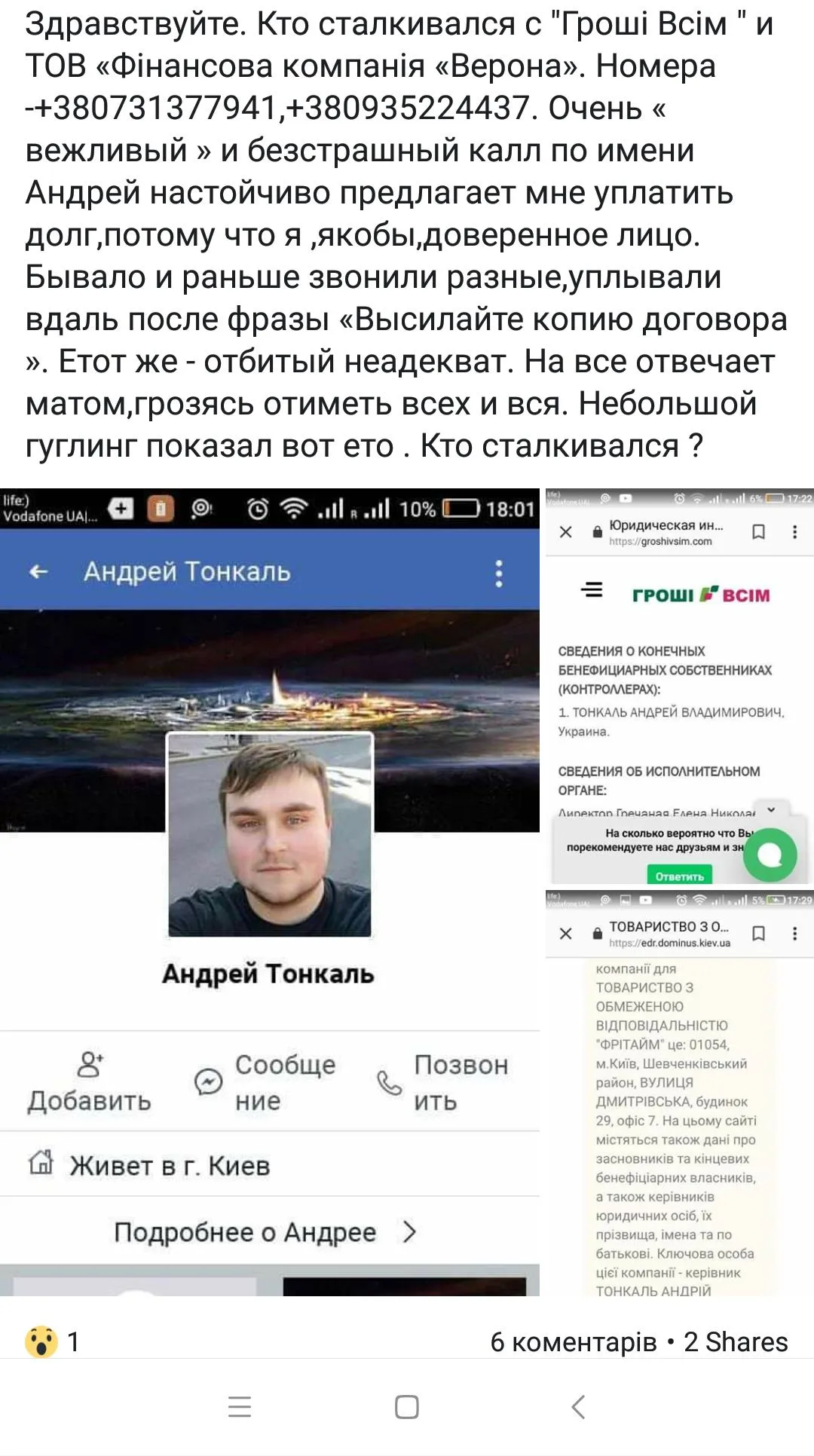The image size is (814, 1456).
Task: Open the edr.dominus.kiev.ua screenshot photo
Action: (x=679, y=1093)
